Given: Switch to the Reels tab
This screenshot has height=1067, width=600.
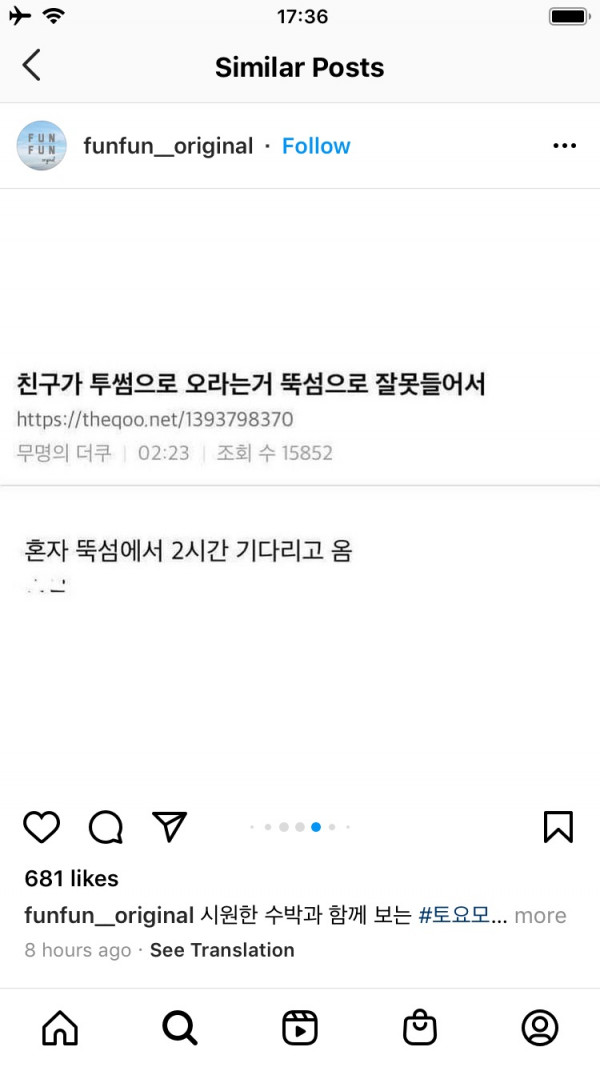Looking at the screenshot, I should click(x=300, y=1027).
